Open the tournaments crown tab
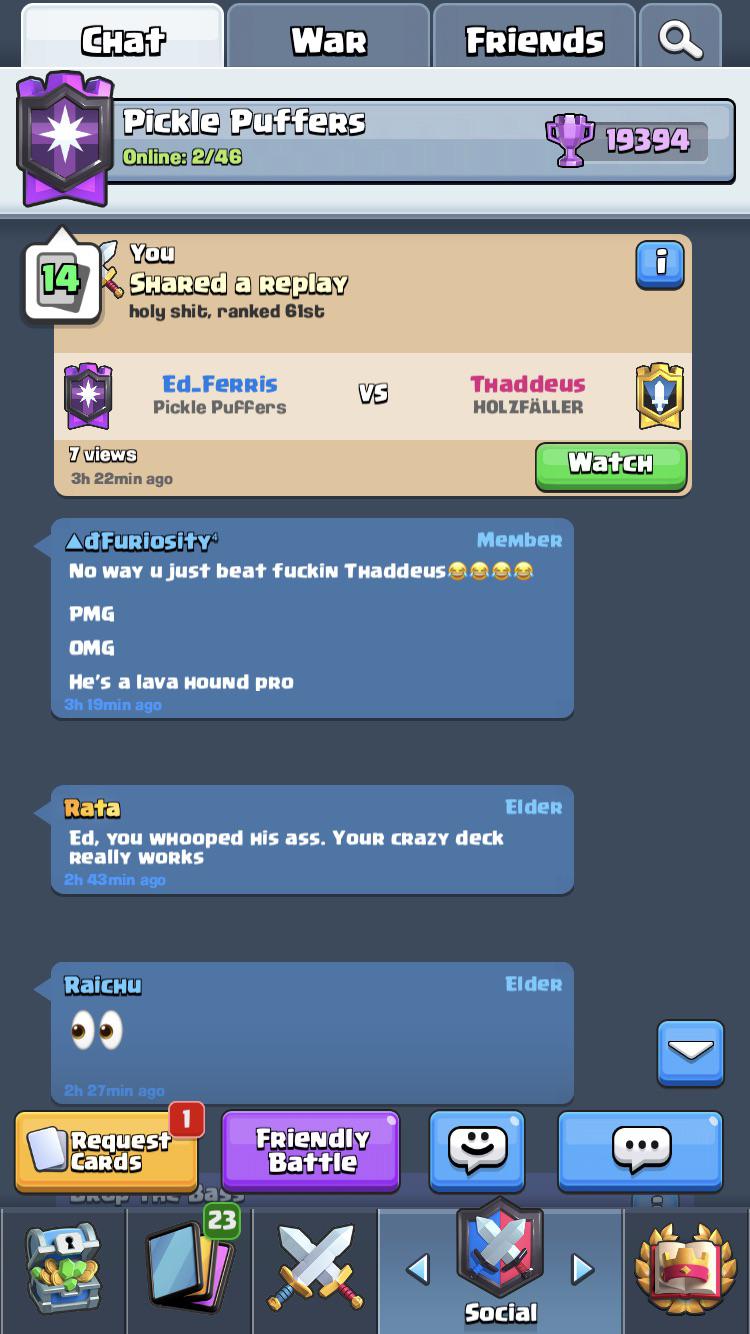 click(688, 1270)
